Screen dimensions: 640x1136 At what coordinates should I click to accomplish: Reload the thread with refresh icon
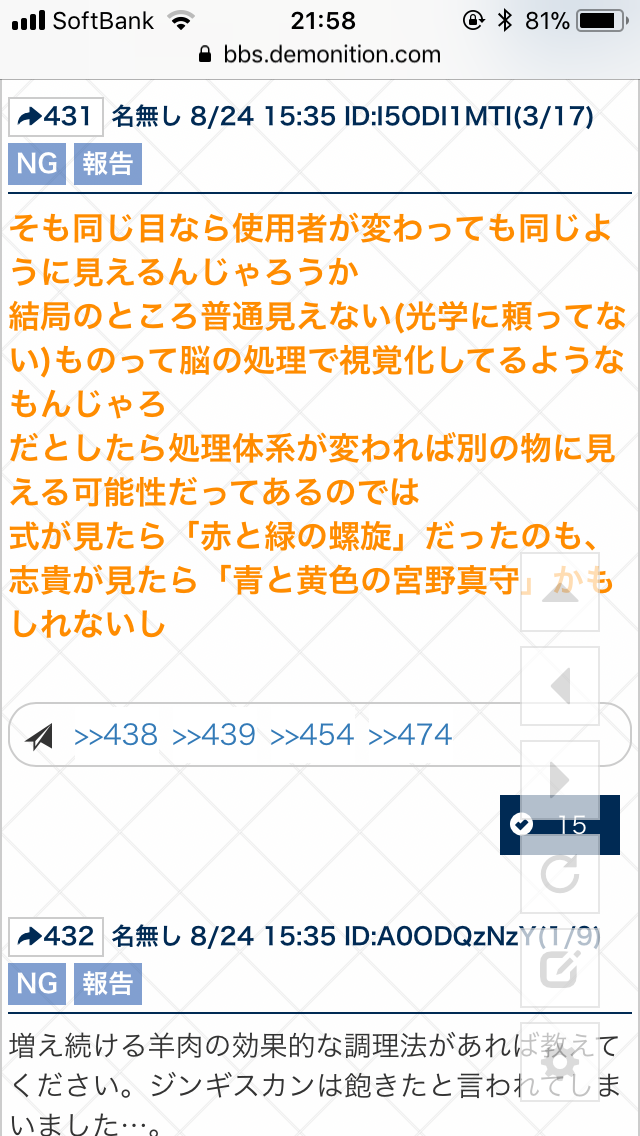(x=560, y=874)
